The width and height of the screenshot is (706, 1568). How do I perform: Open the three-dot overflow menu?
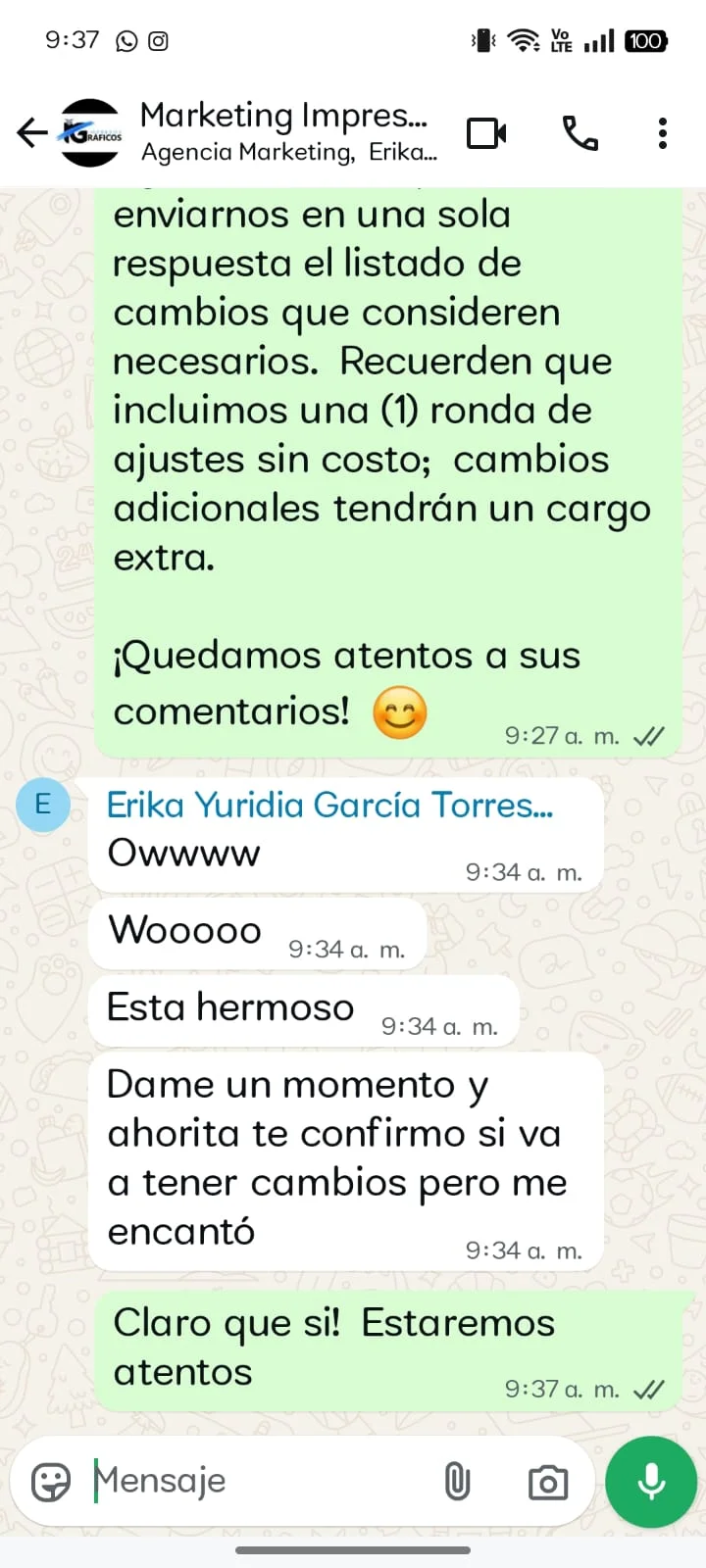(x=663, y=132)
